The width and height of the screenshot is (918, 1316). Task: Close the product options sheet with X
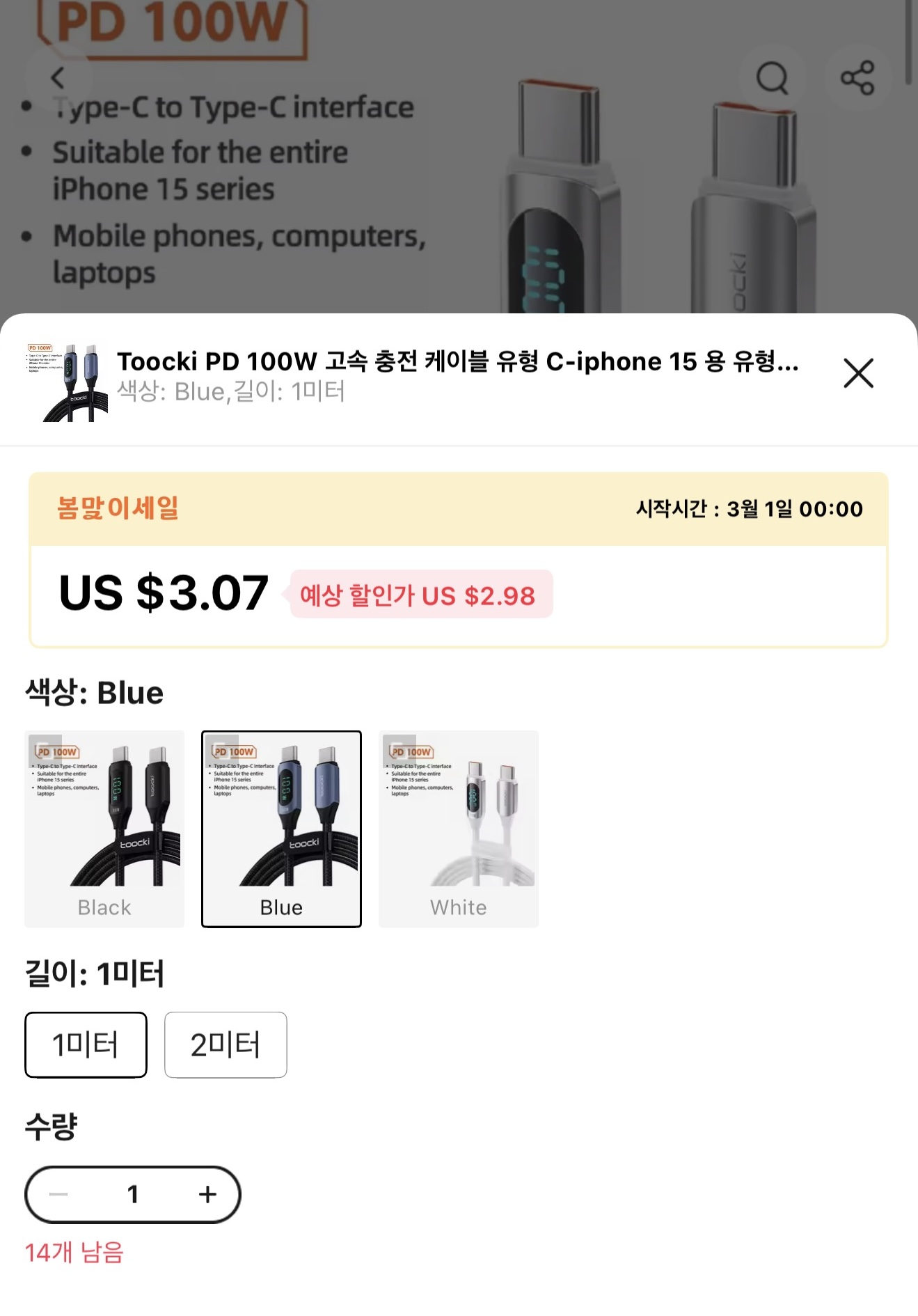click(x=859, y=374)
